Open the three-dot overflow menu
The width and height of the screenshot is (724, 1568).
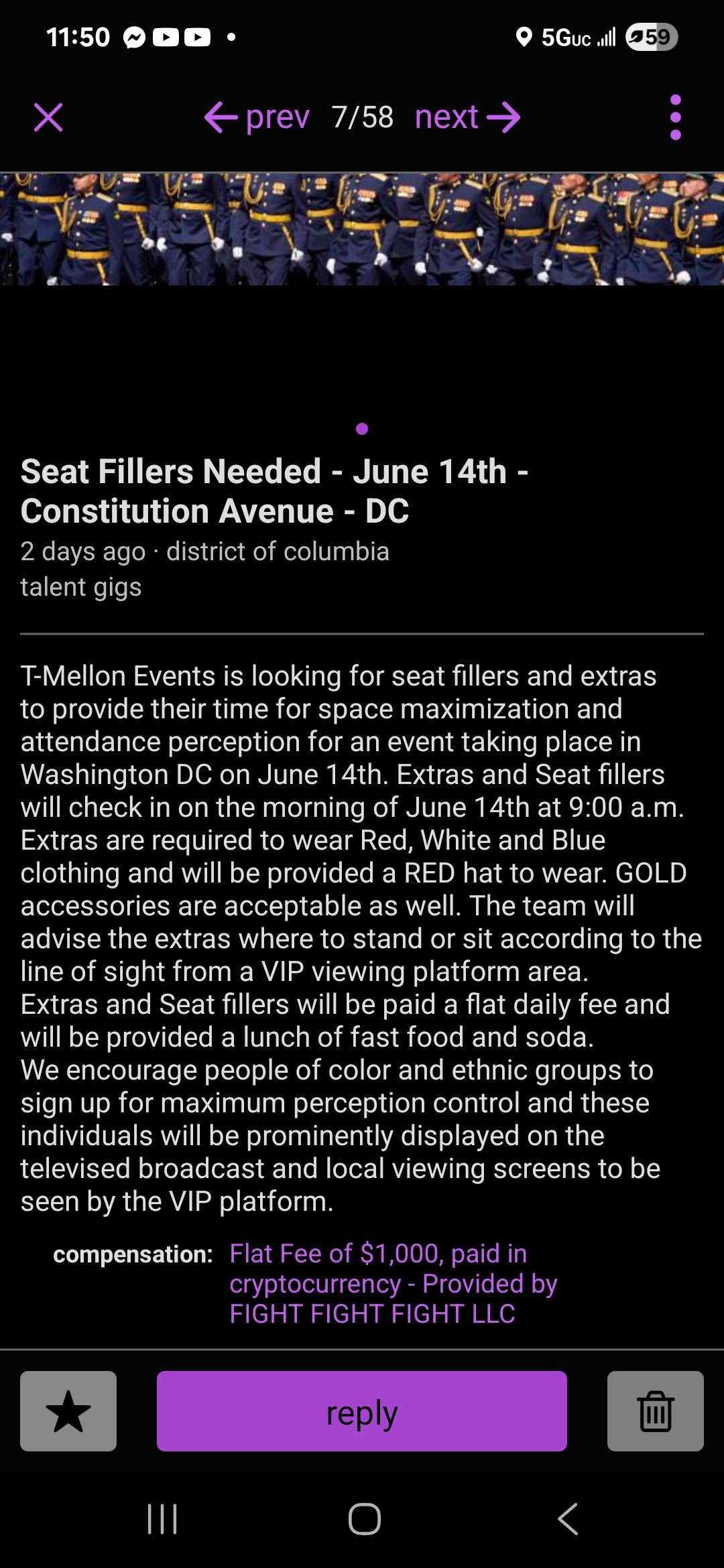pos(675,118)
